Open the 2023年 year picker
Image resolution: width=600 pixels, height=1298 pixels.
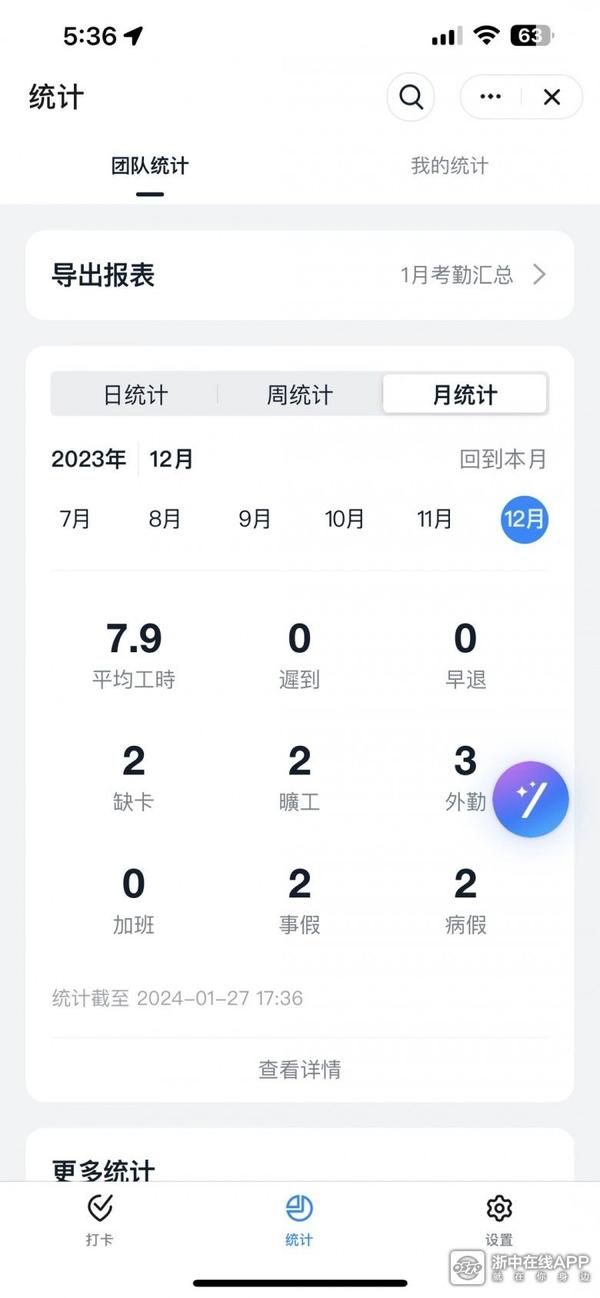coord(89,460)
